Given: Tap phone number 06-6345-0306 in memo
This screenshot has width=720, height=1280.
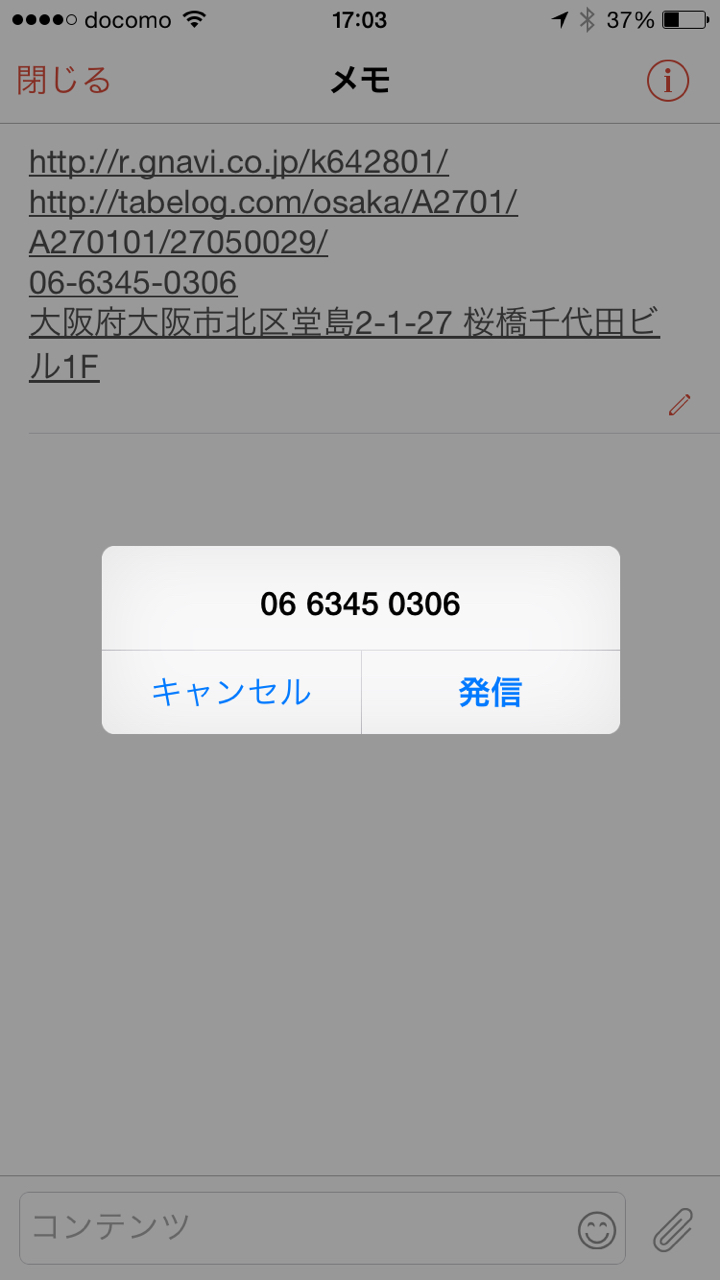Looking at the screenshot, I should pyautogui.click(x=133, y=284).
